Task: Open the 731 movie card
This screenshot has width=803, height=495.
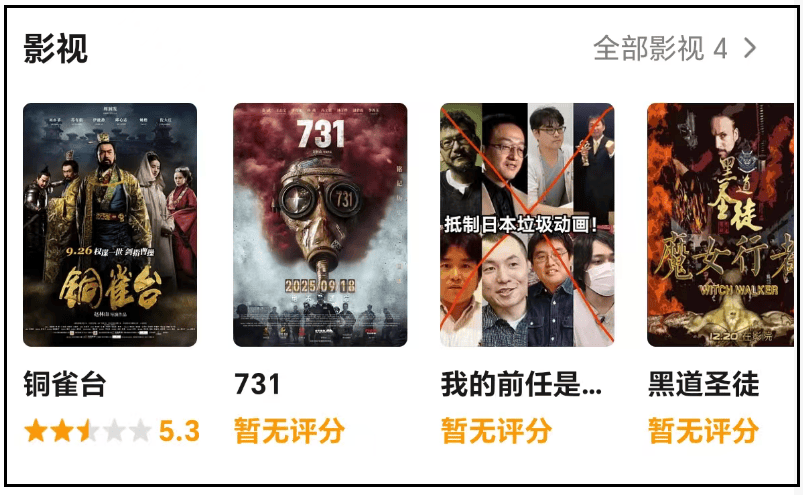Action: click(320, 225)
